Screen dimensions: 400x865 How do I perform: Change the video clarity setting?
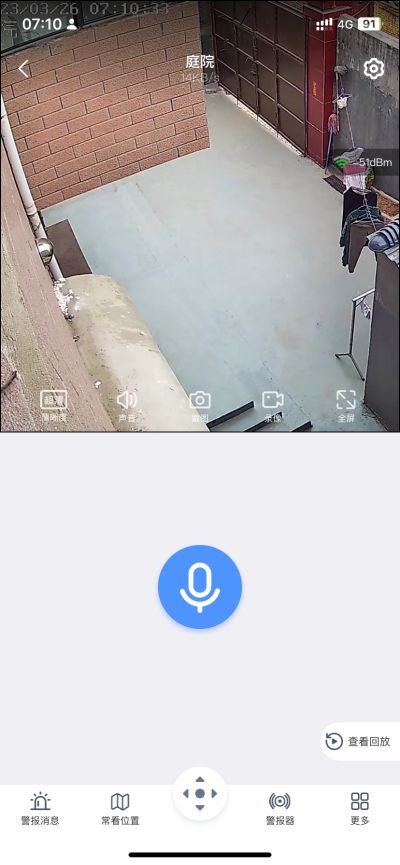54,406
